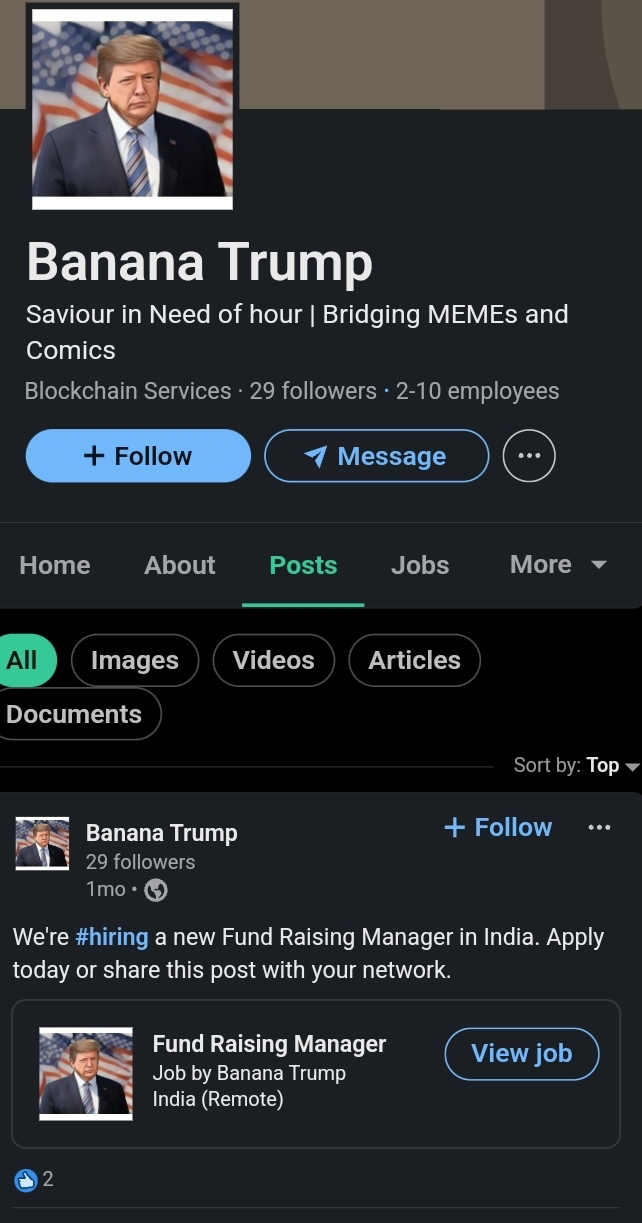
Task: Message the Banana Trump page
Action: [376, 456]
